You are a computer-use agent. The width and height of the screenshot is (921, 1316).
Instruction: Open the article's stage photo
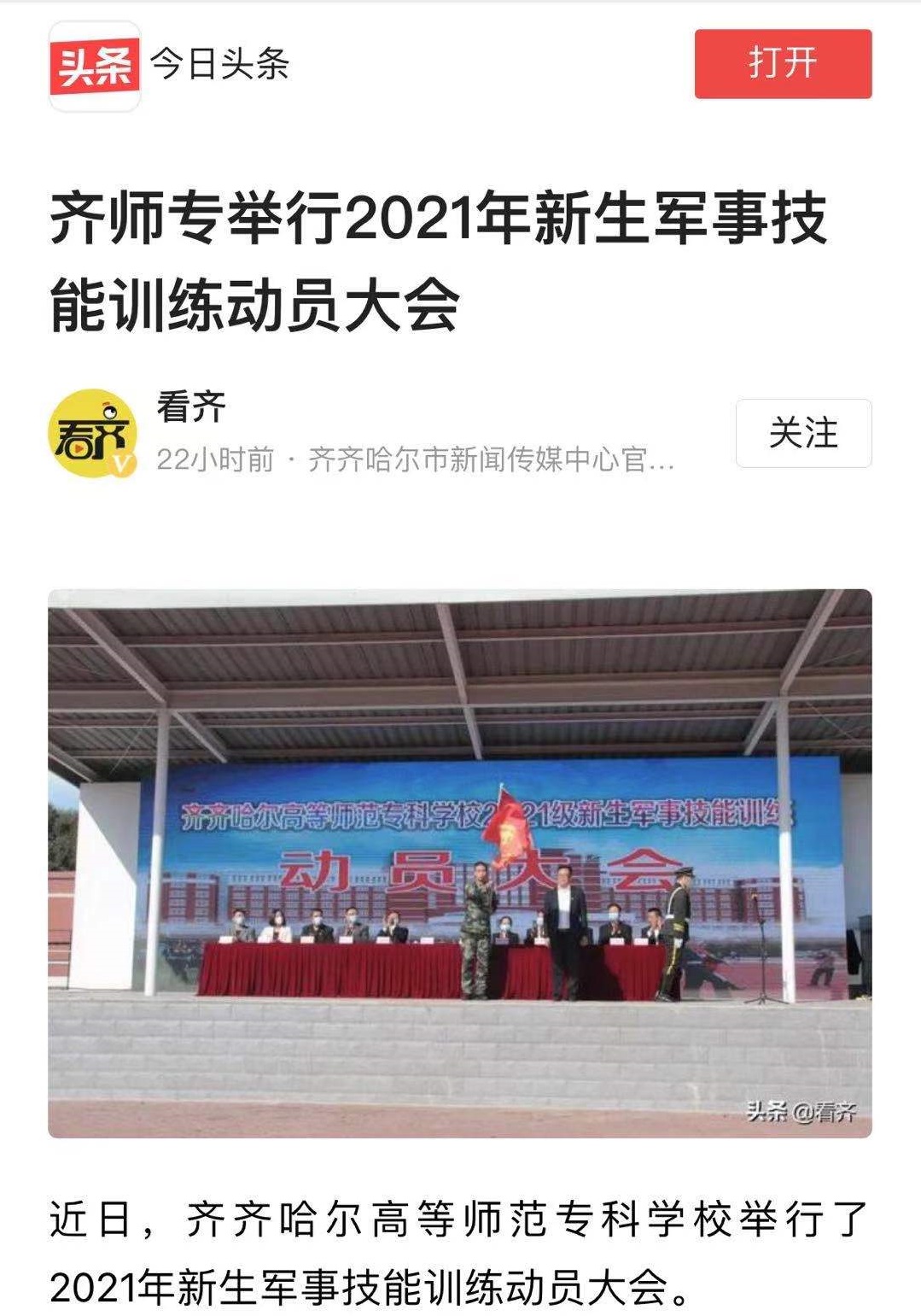tap(459, 863)
